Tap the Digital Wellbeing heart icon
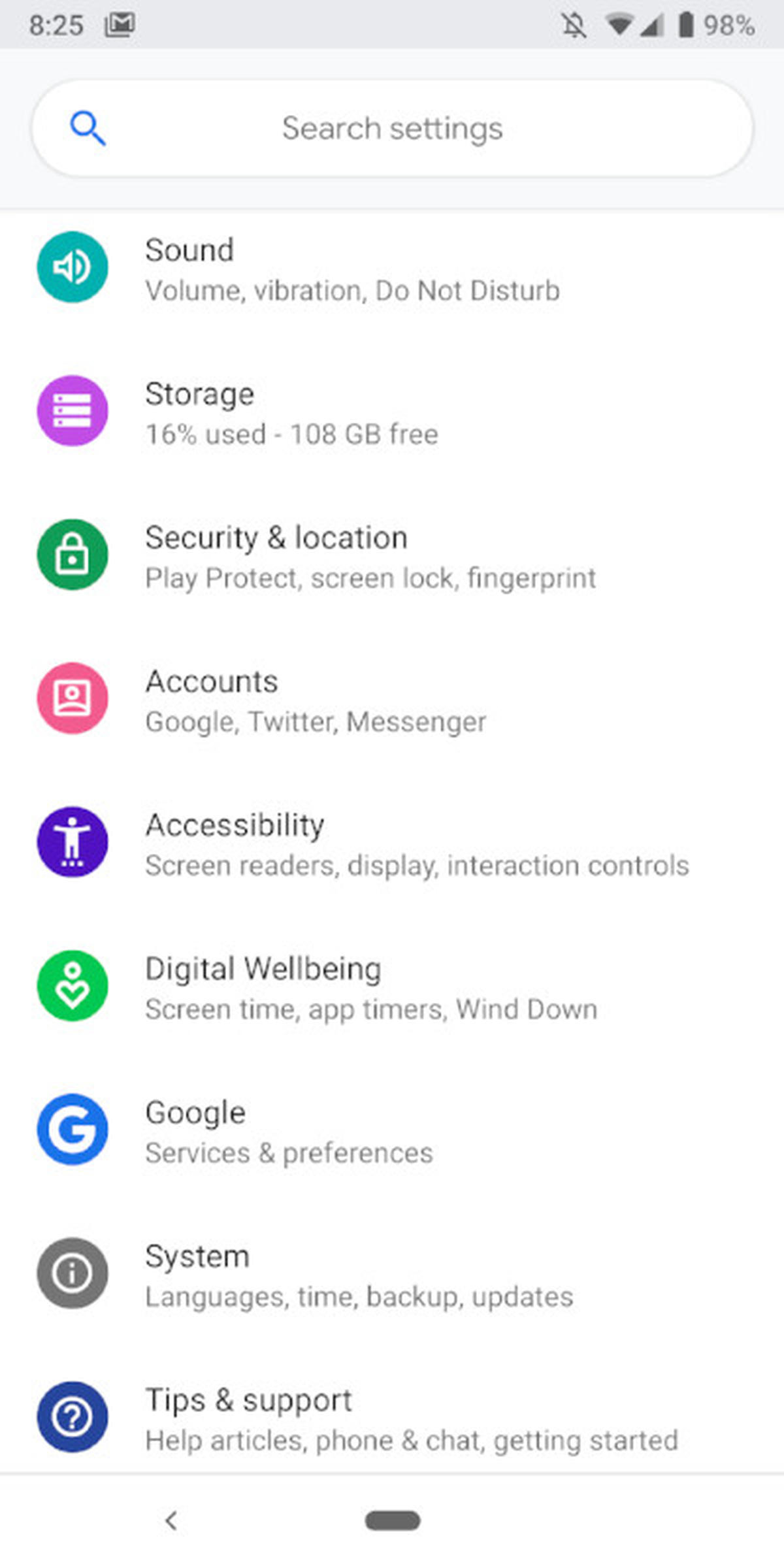 point(72,987)
